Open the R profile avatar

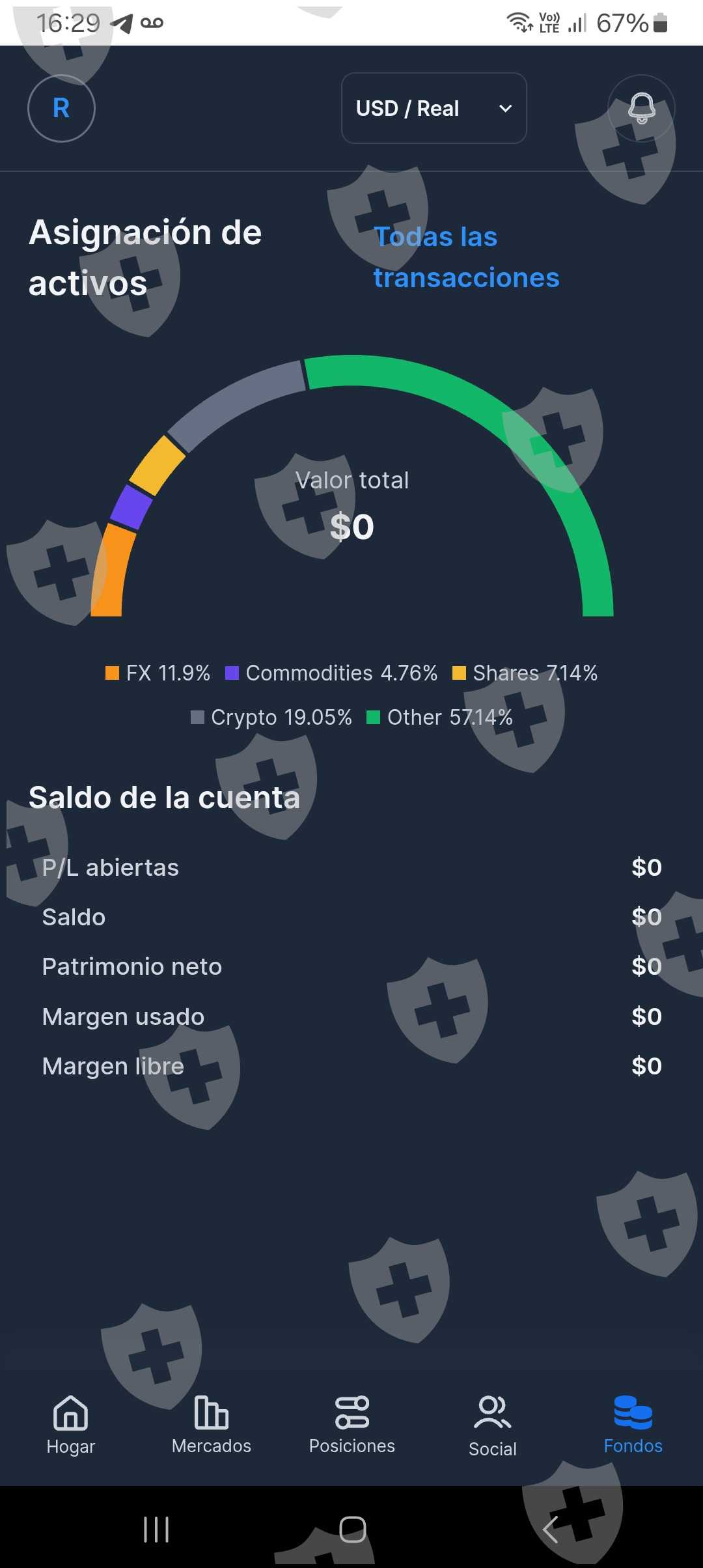[61, 108]
